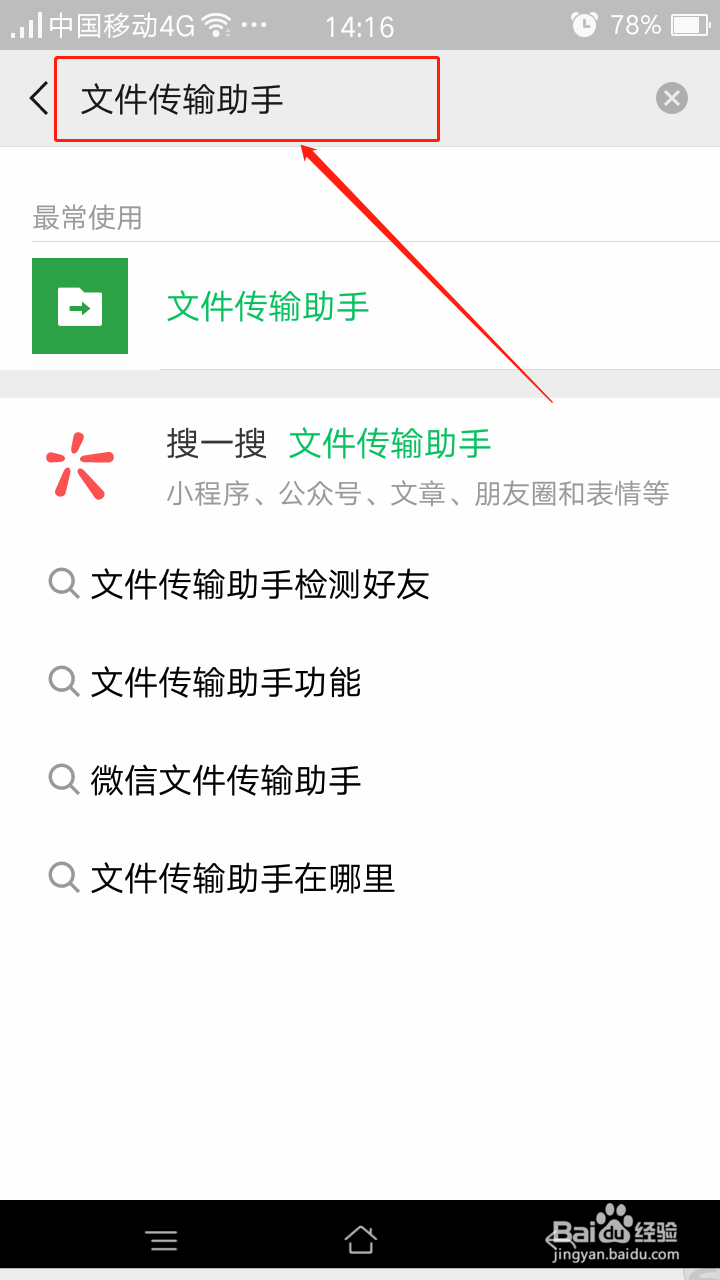The image size is (720, 1280).
Task: Click the magnifier icon beside 文件传输助手功能
Action: [63, 681]
